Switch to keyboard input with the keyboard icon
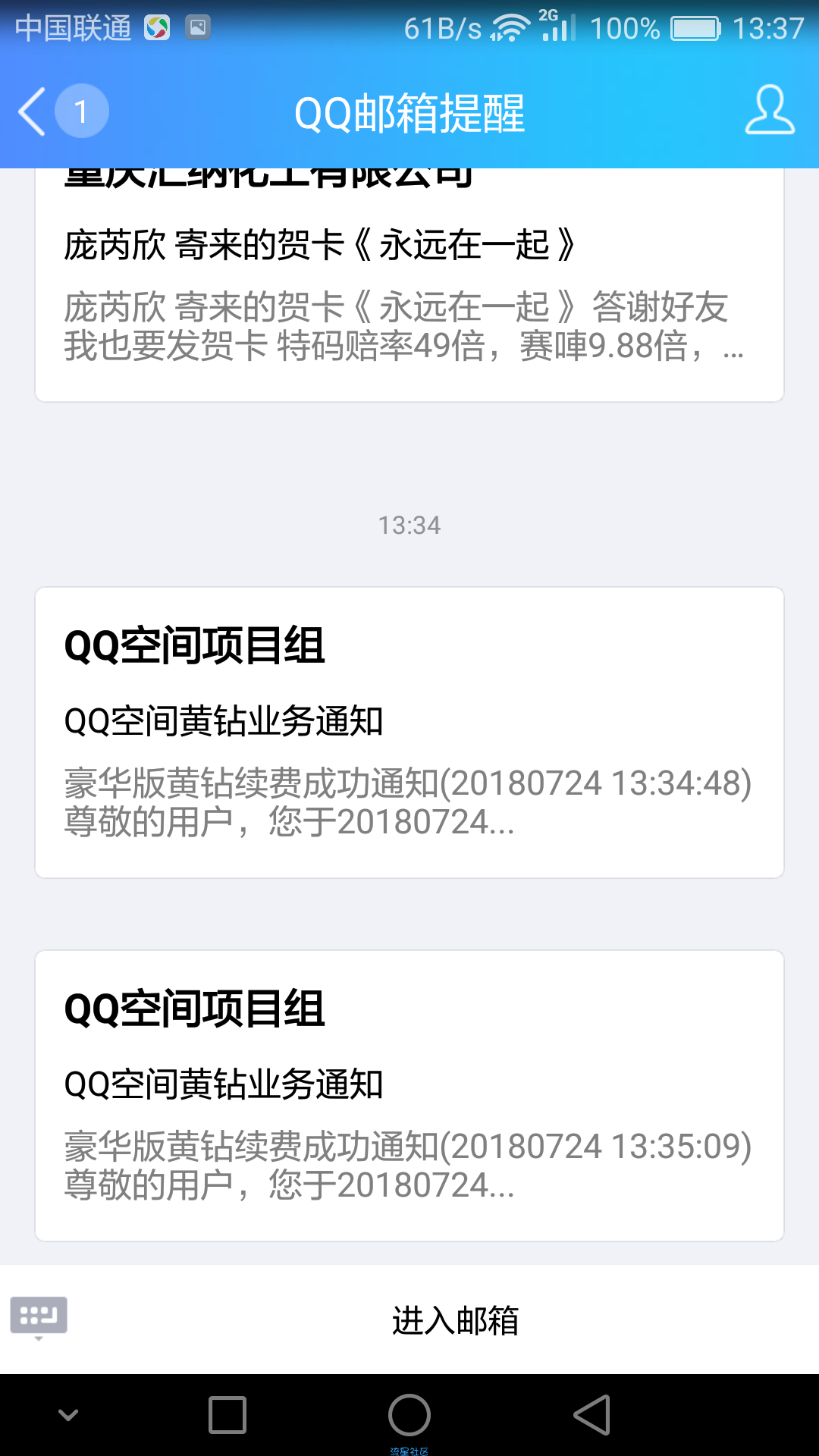This screenshot has width=819, height=1456. pos(39,1318)
